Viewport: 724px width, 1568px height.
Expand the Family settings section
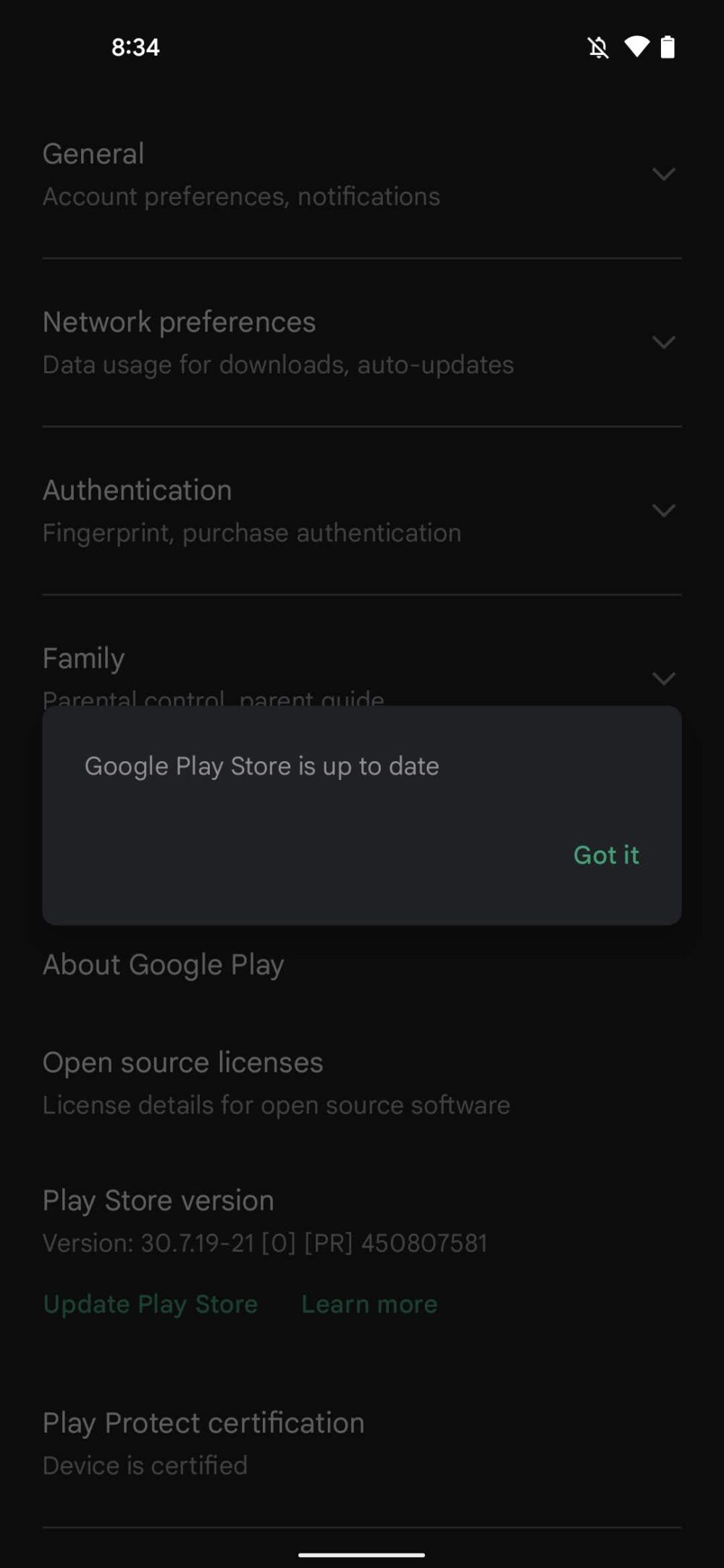[x=663, y=679]
